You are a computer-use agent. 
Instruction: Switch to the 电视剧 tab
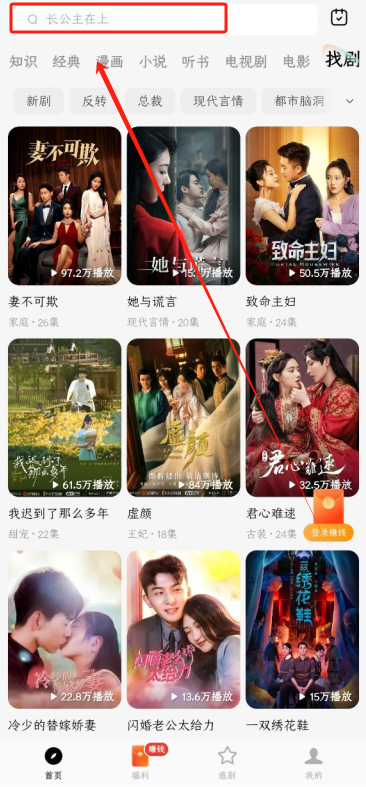[246, 62]
